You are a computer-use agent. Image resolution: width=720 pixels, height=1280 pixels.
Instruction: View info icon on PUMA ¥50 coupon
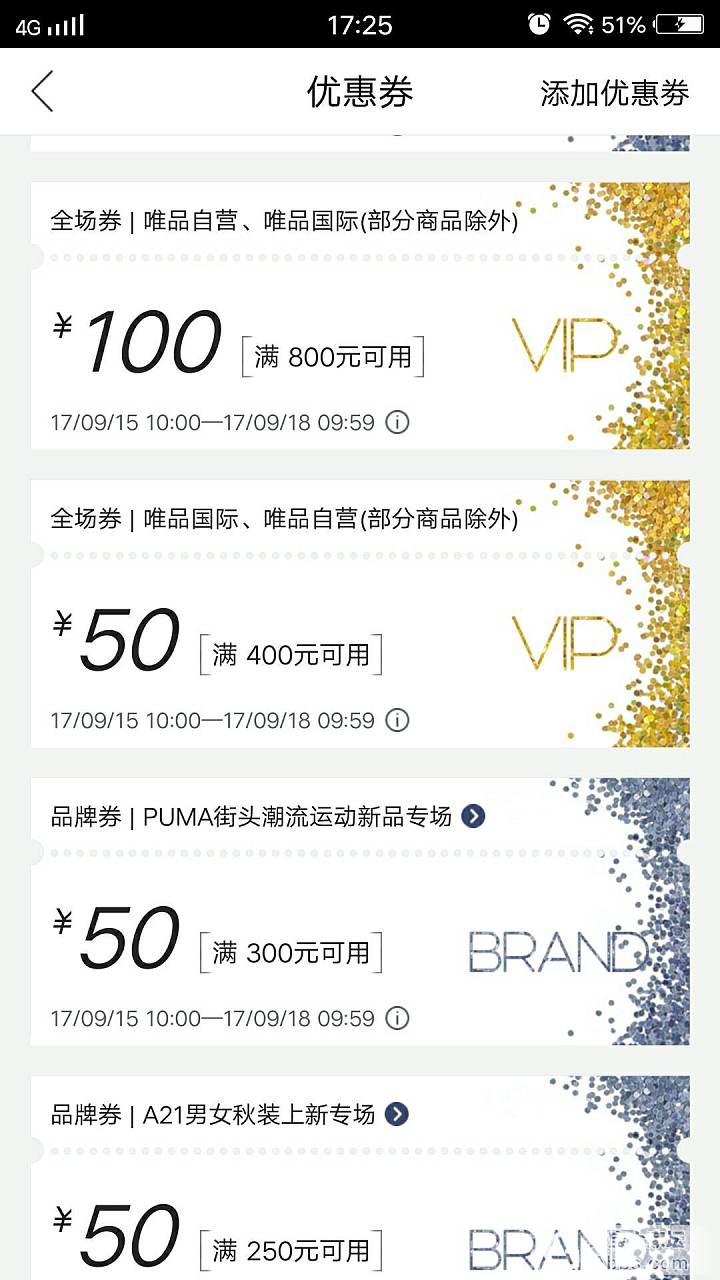397,1018
